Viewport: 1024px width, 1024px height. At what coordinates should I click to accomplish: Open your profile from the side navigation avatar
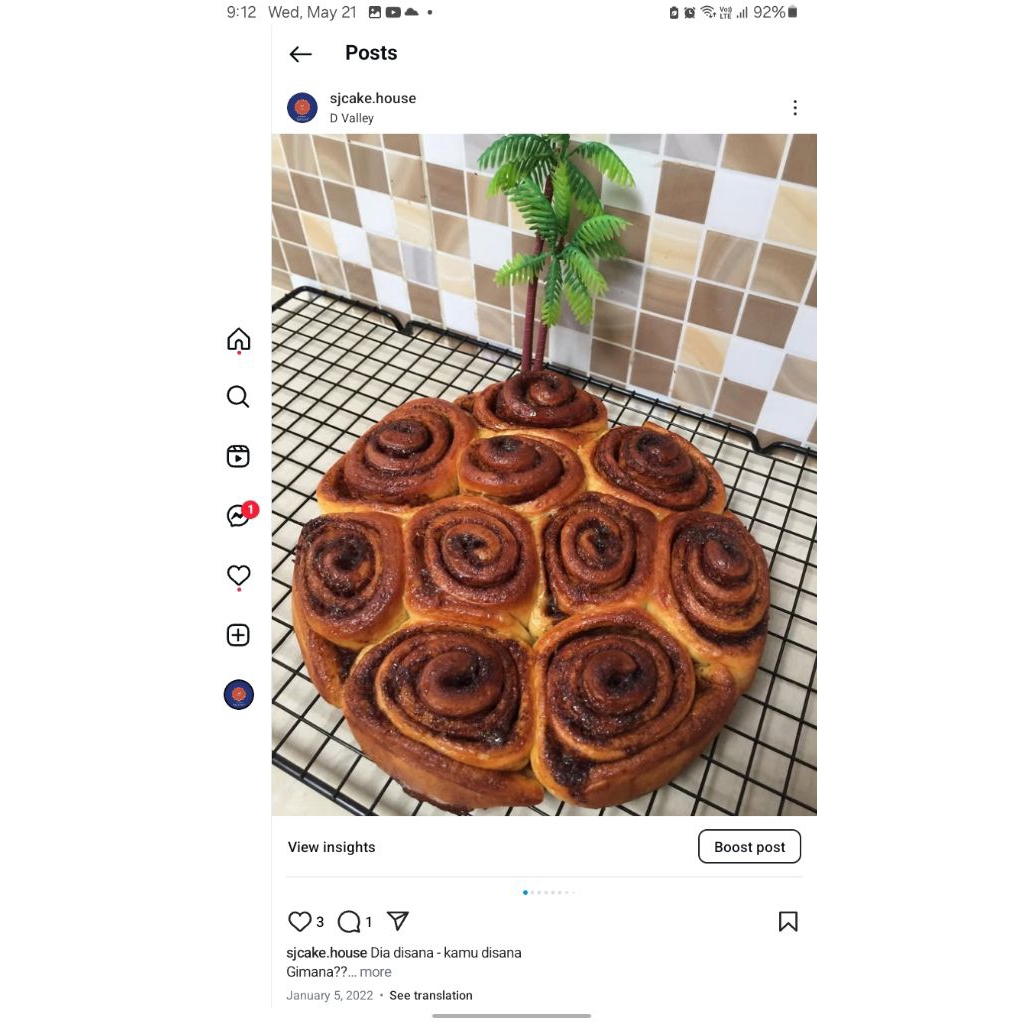238,694
